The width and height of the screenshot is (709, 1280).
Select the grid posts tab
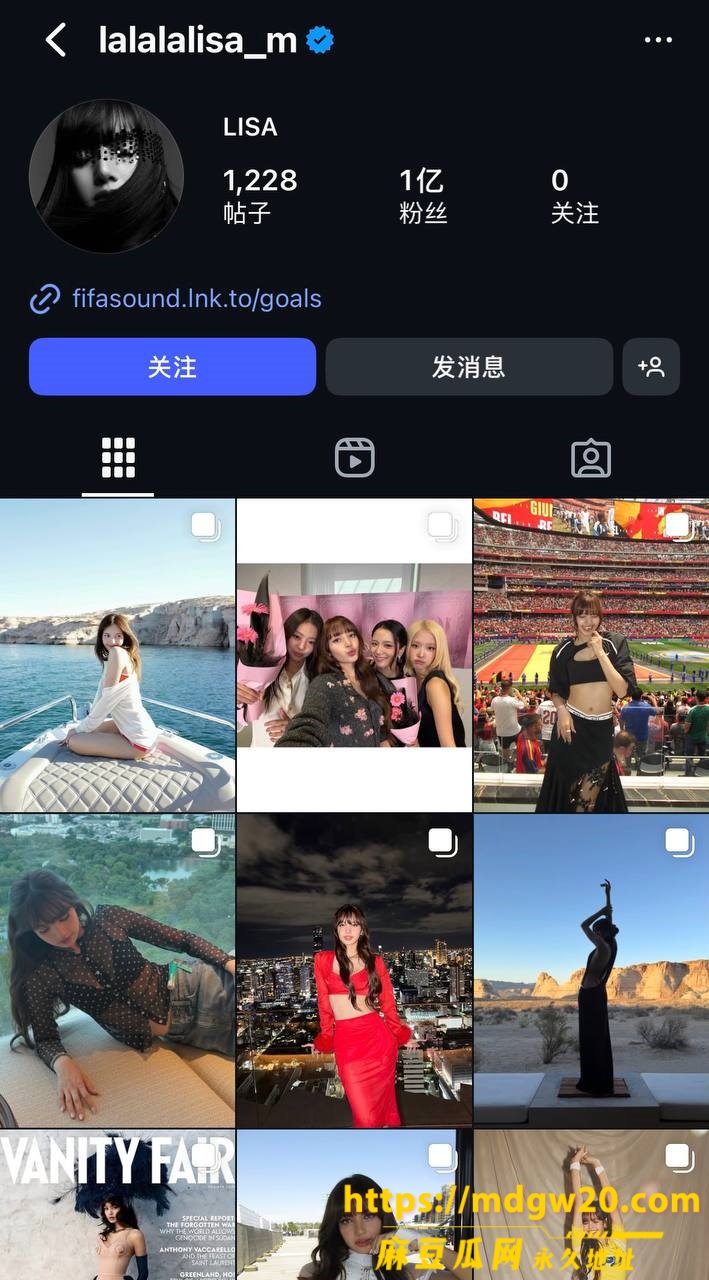(118, 458)
